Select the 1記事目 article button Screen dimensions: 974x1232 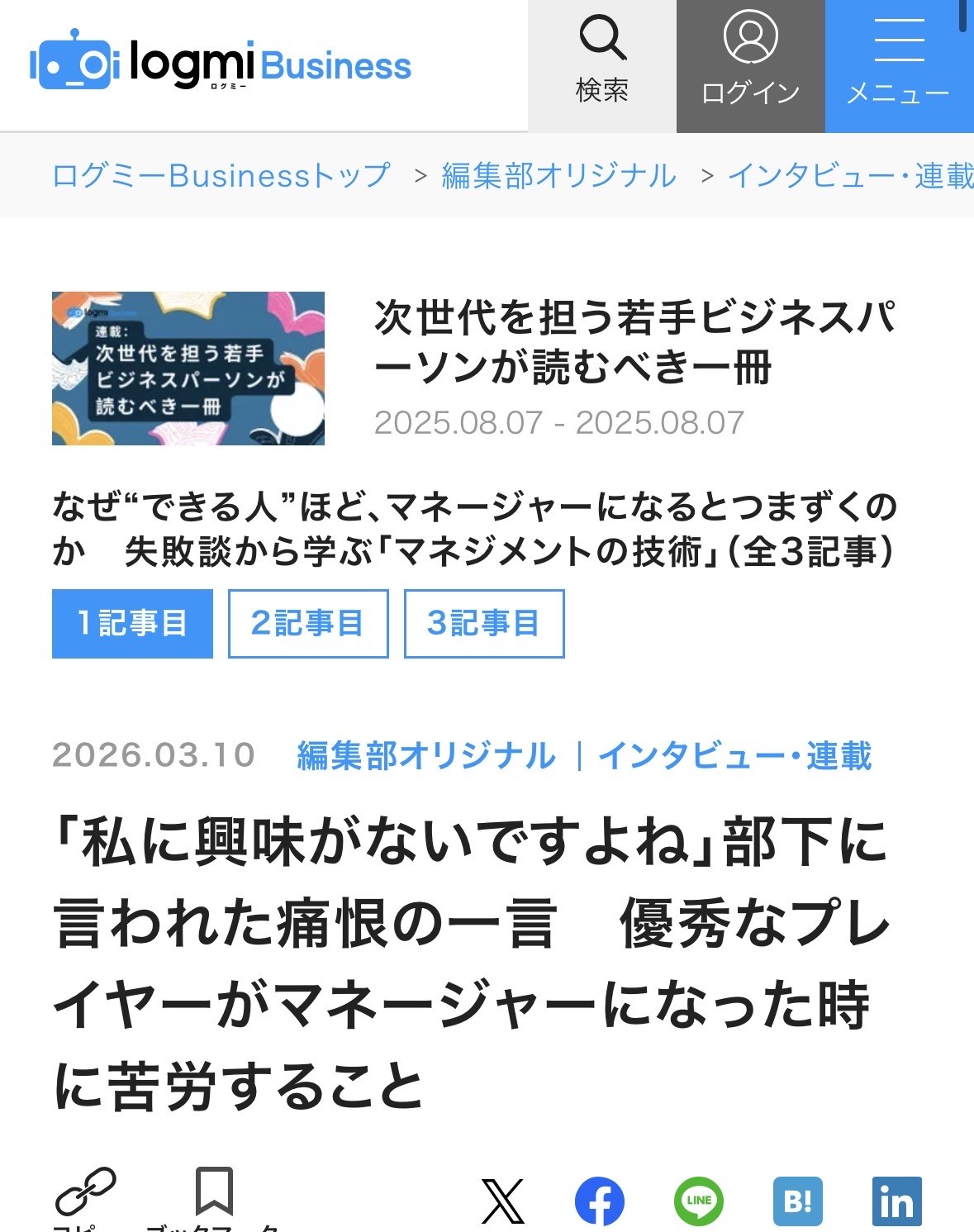tap(132, 624)
